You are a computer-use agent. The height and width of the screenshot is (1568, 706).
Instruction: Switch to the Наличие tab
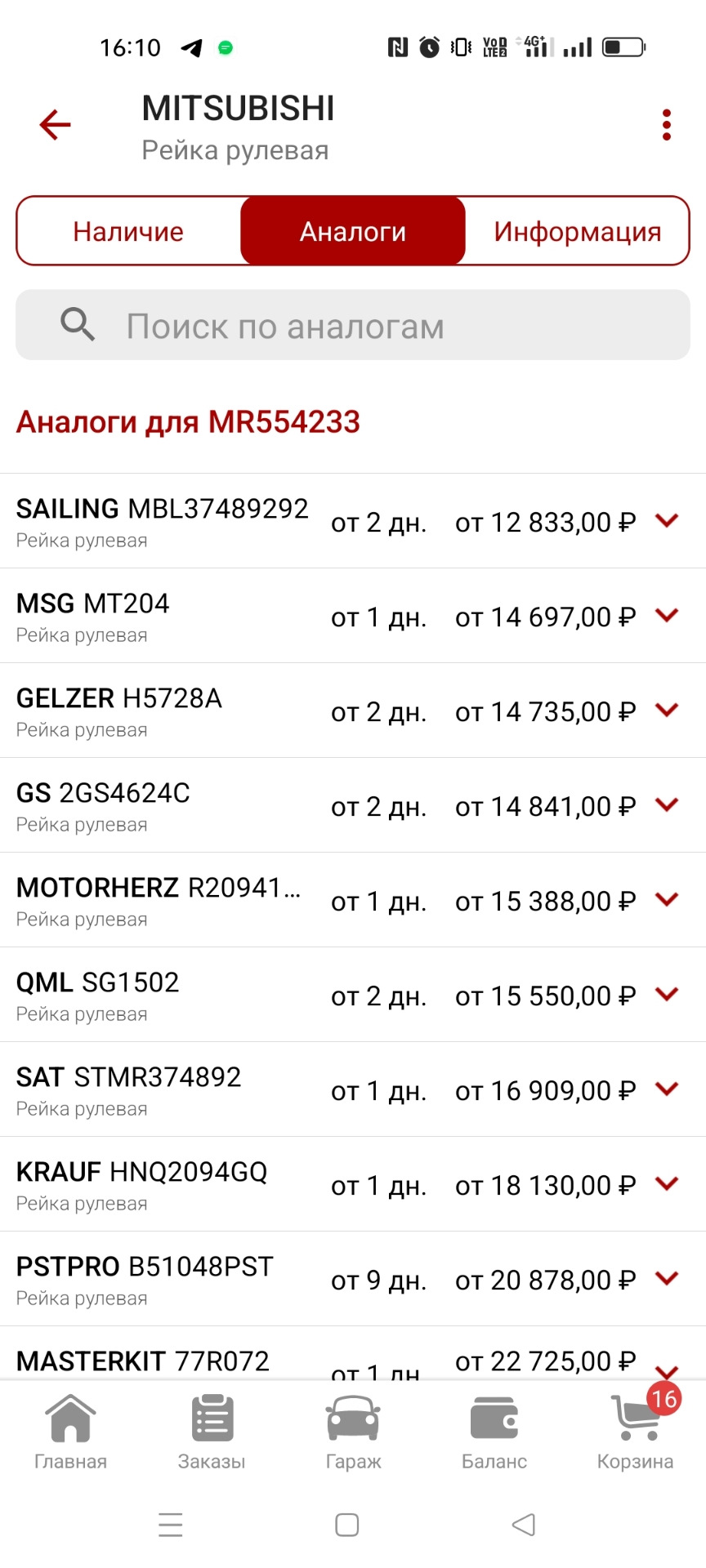128,230
